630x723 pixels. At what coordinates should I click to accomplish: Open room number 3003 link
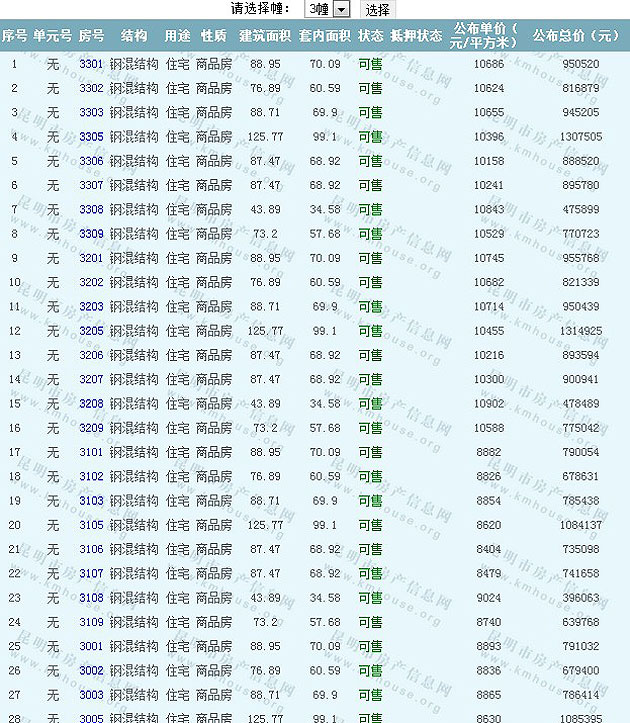[x=91, y=694]
